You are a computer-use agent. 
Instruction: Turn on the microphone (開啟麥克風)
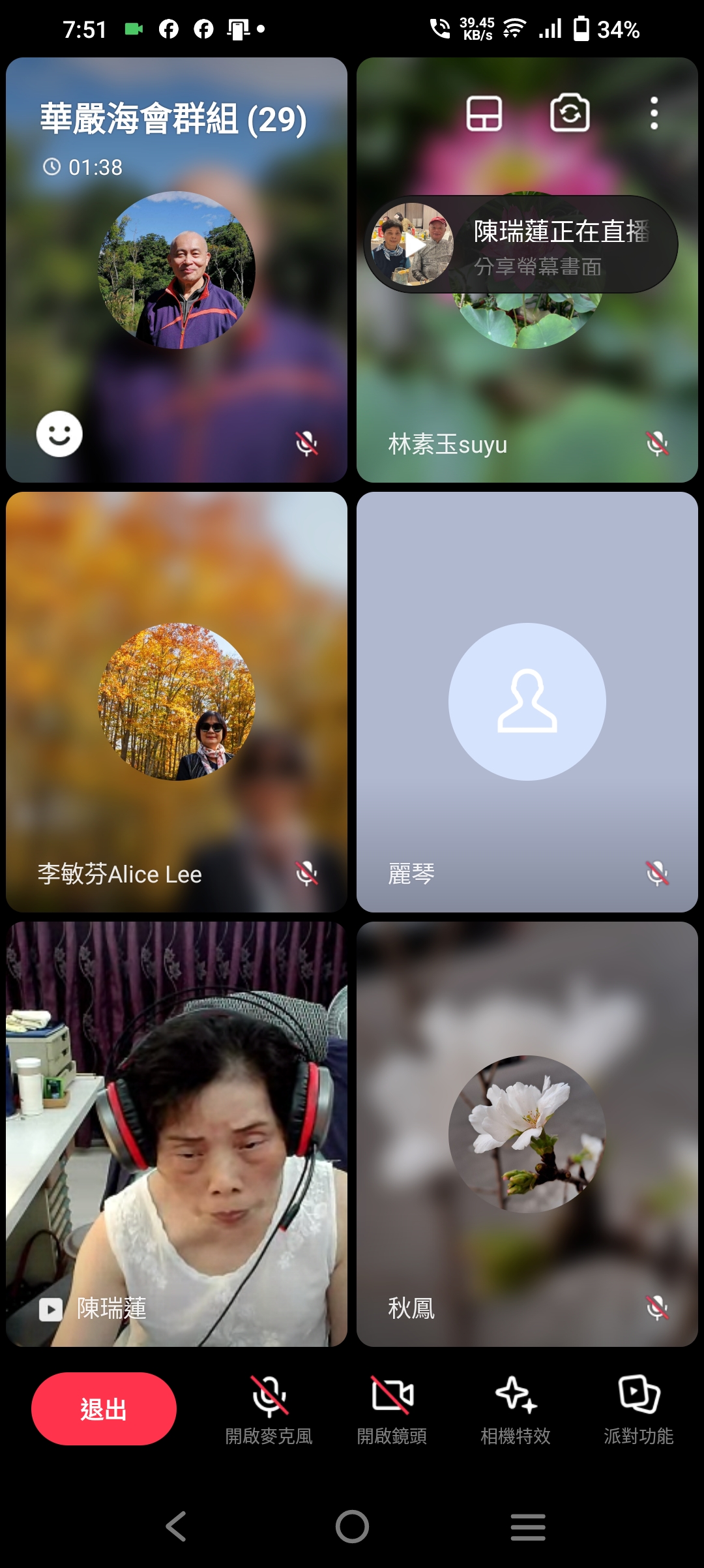(269, 1409)
